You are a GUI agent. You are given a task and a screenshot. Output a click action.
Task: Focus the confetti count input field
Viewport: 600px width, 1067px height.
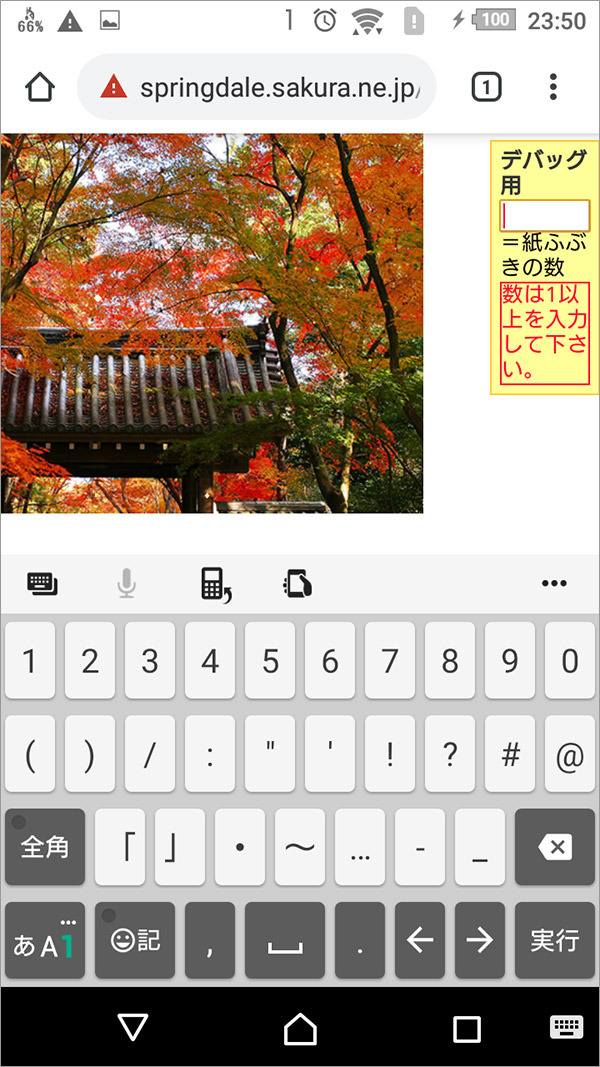click(x=544, y=216)
